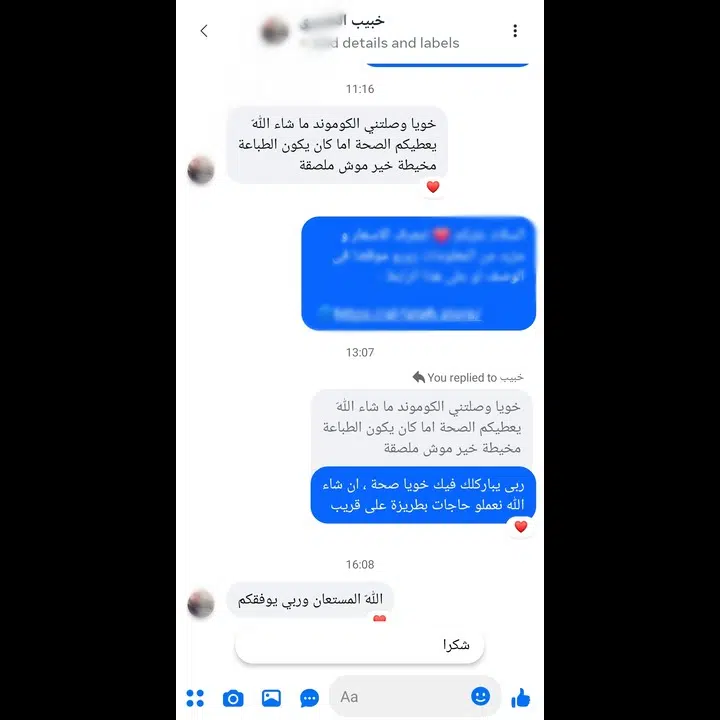The image size is (720, 720).
Task: Jump to the quoted message in the reply
Action: 420,427
